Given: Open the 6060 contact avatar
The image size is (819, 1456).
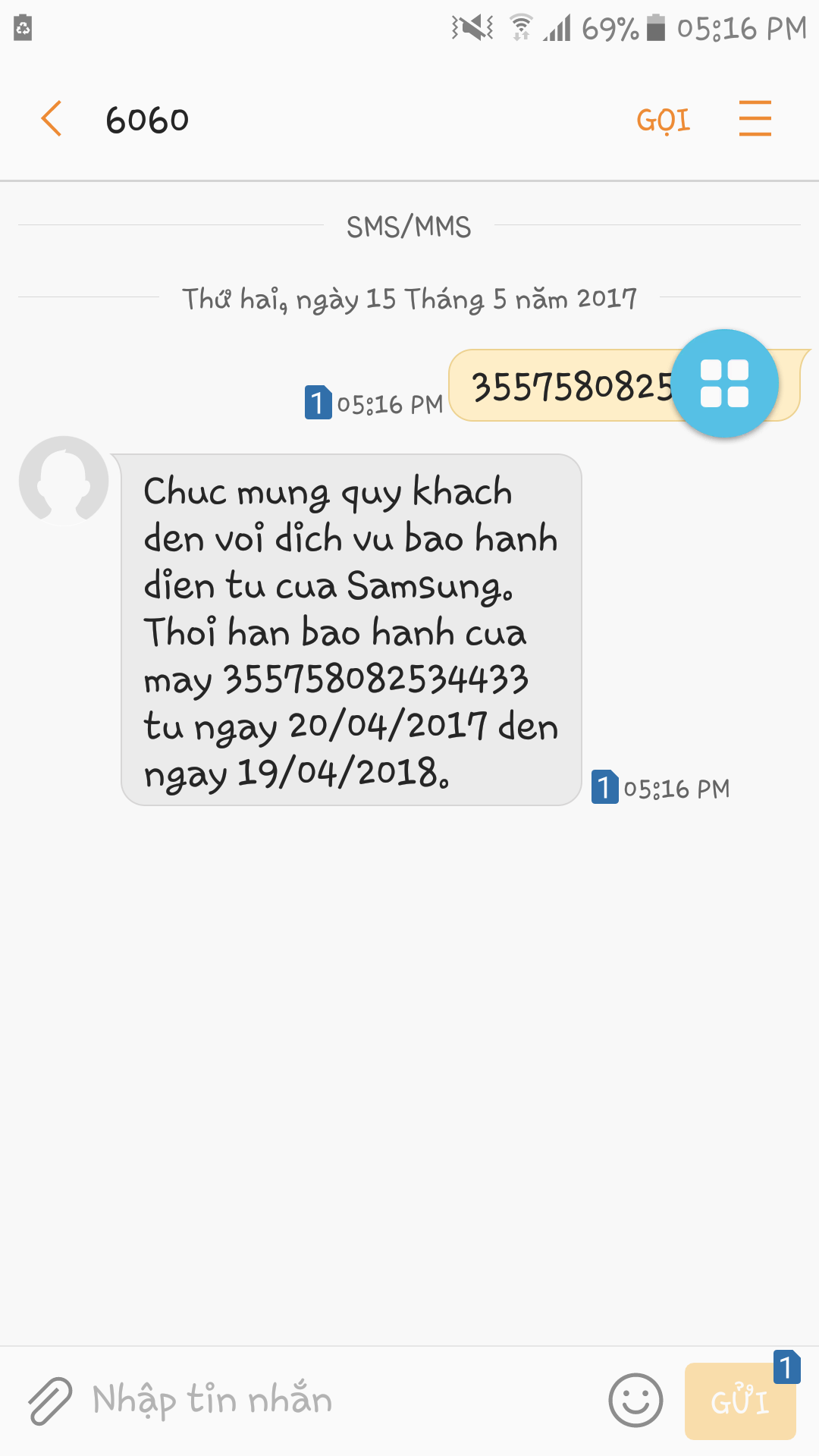Looking at the screenshot, I should click(64, 480).
